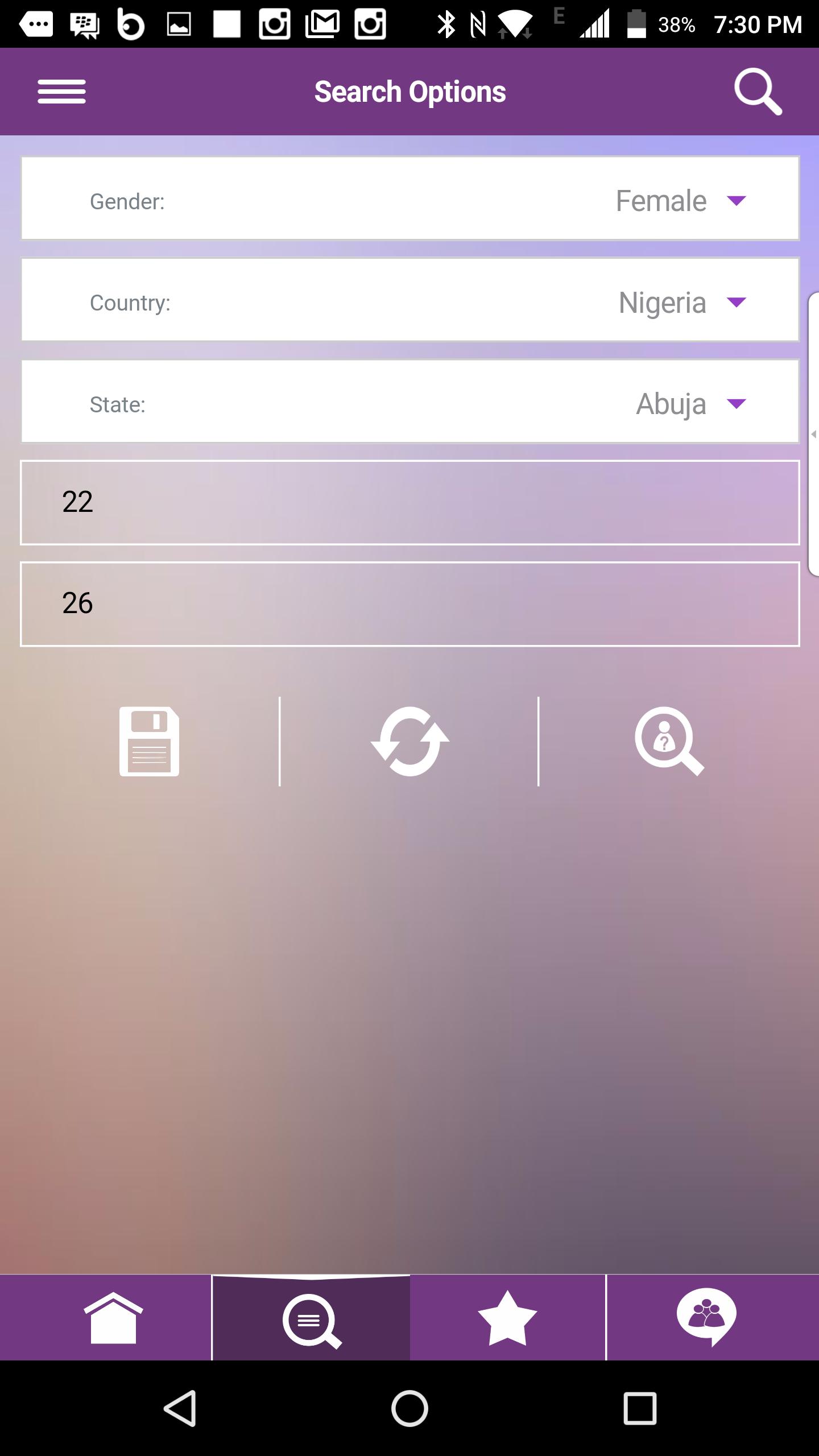Open the group chat tab
Image resolution: width=819 pixels, height=1456 pixels.
(x=706, y=1317)
